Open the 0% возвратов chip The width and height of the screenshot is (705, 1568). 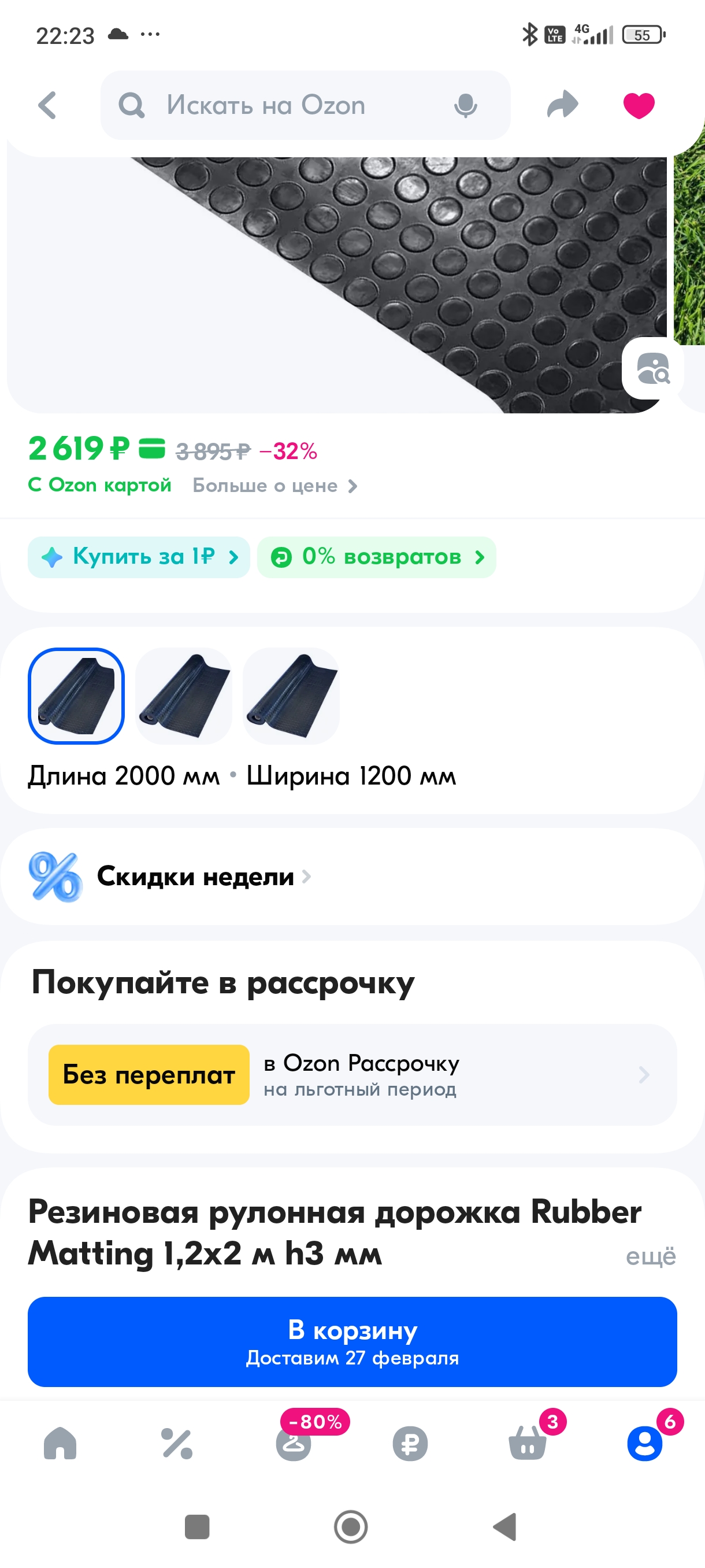[377, 557]
